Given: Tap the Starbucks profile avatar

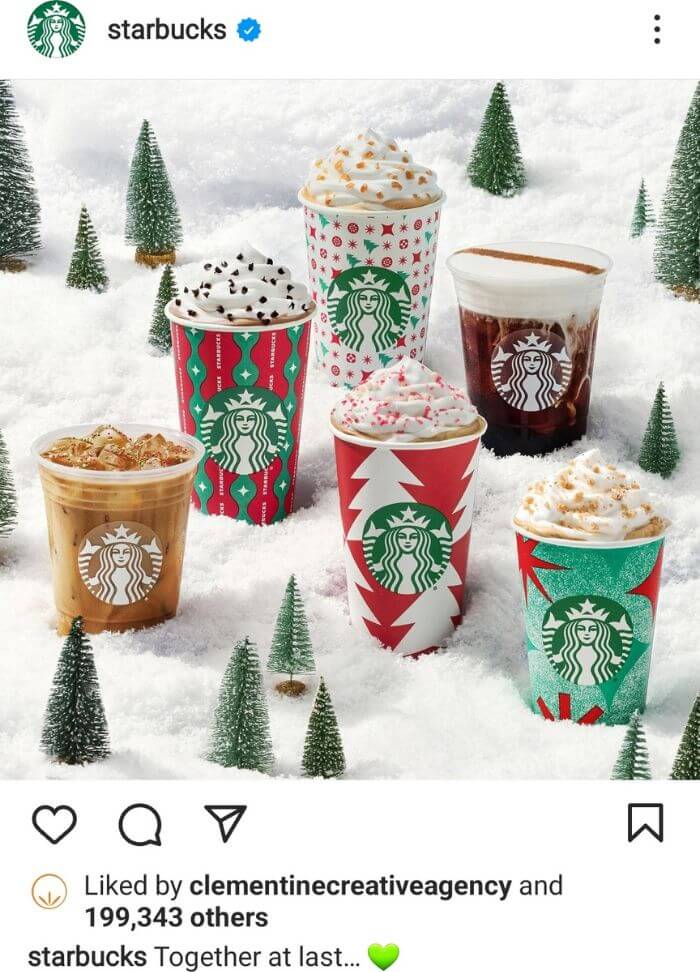Looking at the screenshot, I should [x=56, y=30].
